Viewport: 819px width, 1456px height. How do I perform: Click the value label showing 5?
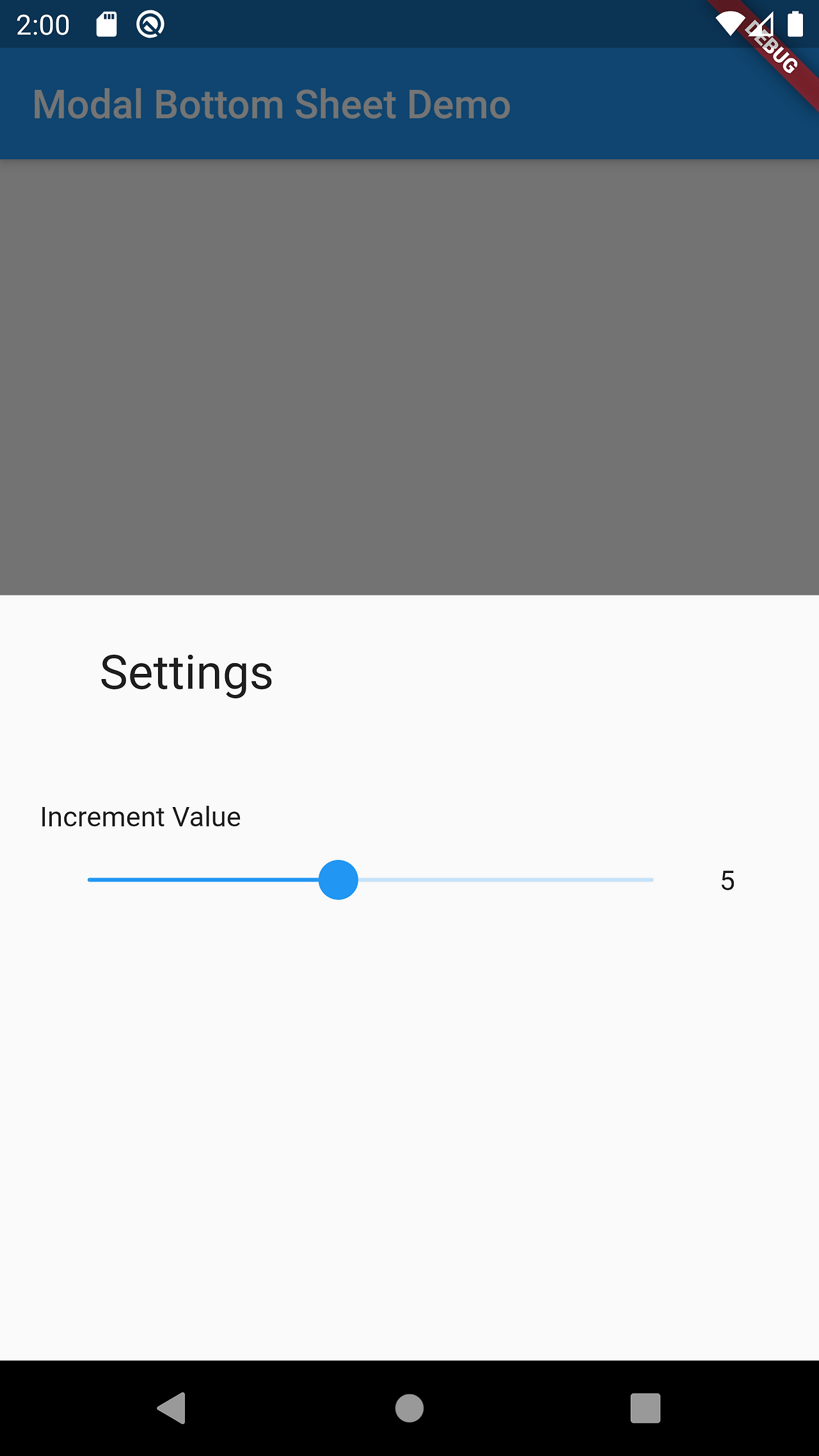coord(728,880)
